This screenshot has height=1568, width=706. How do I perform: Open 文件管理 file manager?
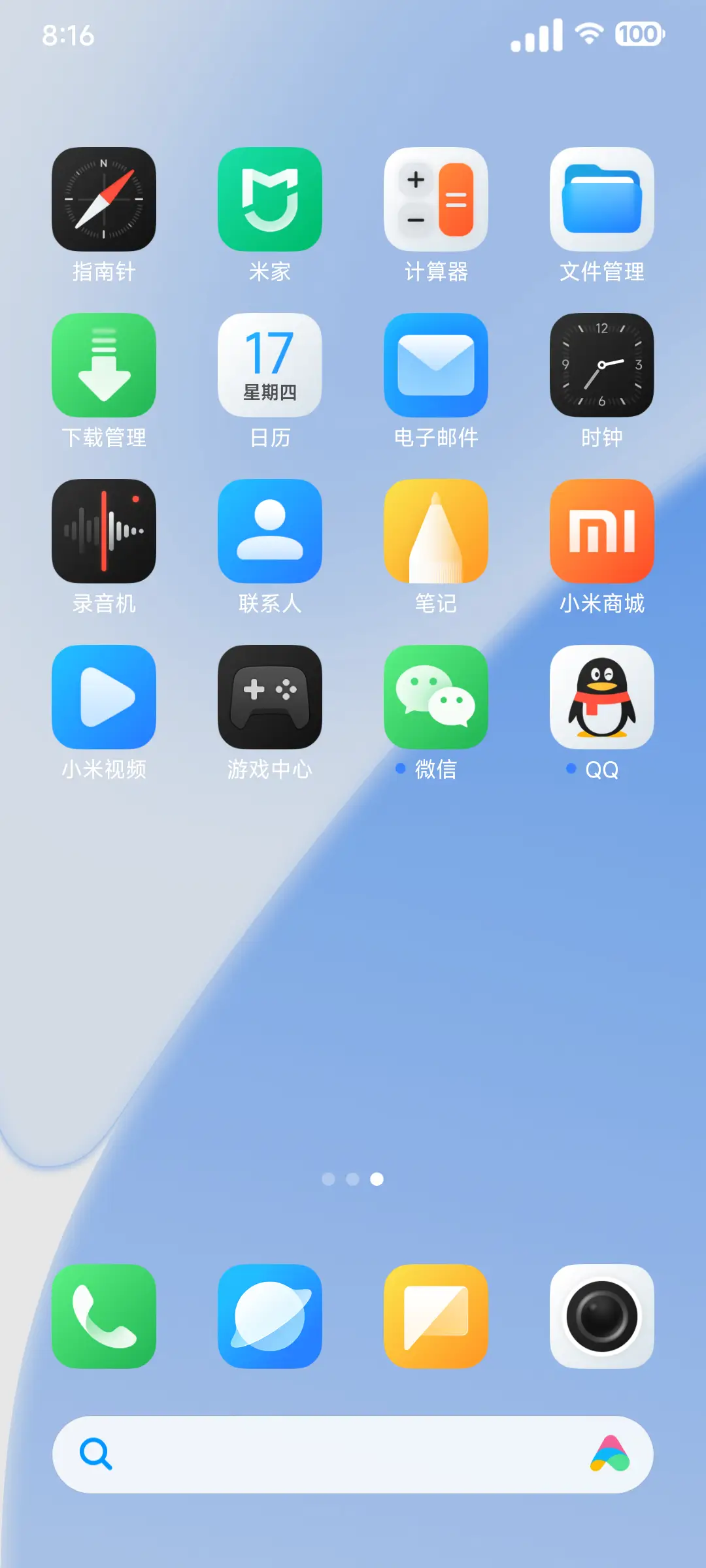point(602,199)
